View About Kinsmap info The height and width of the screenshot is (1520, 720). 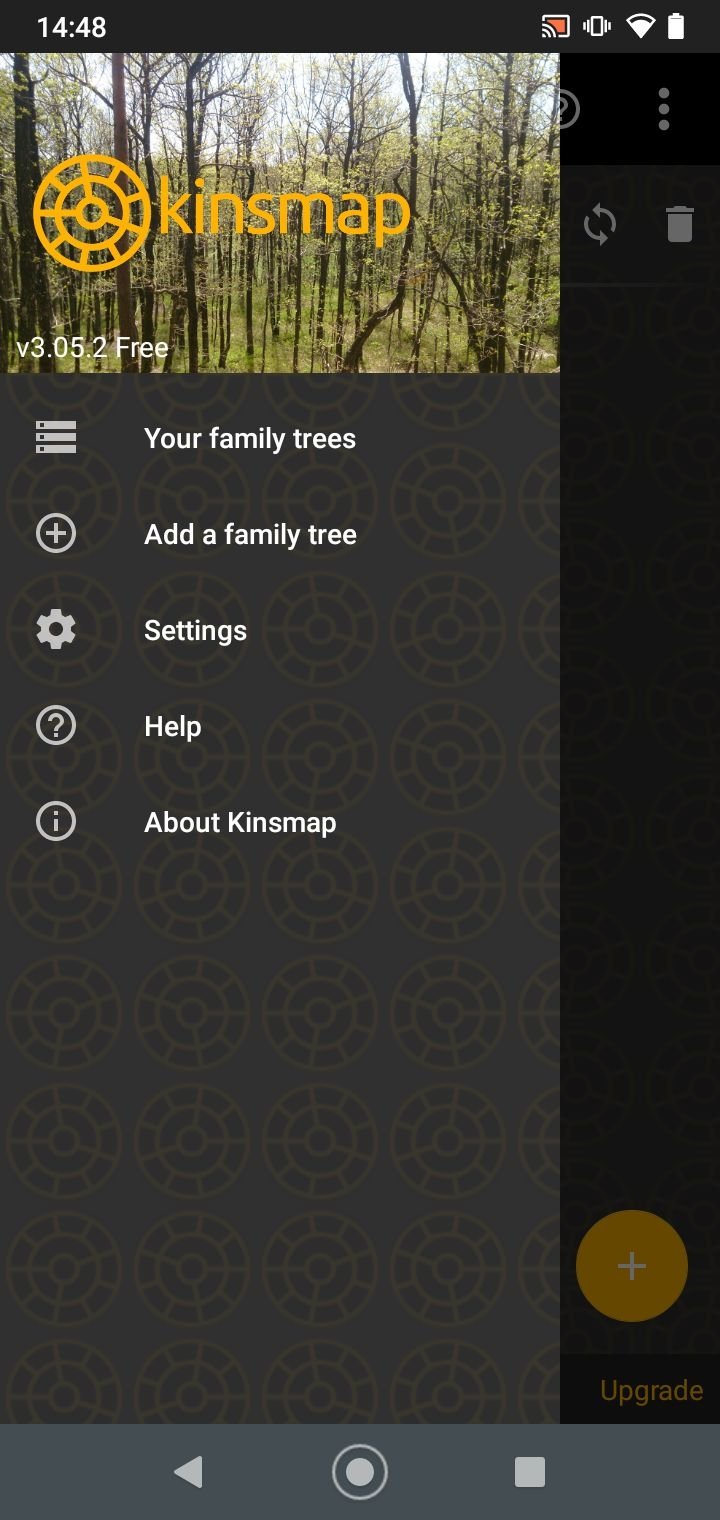(x=280, y=822)
